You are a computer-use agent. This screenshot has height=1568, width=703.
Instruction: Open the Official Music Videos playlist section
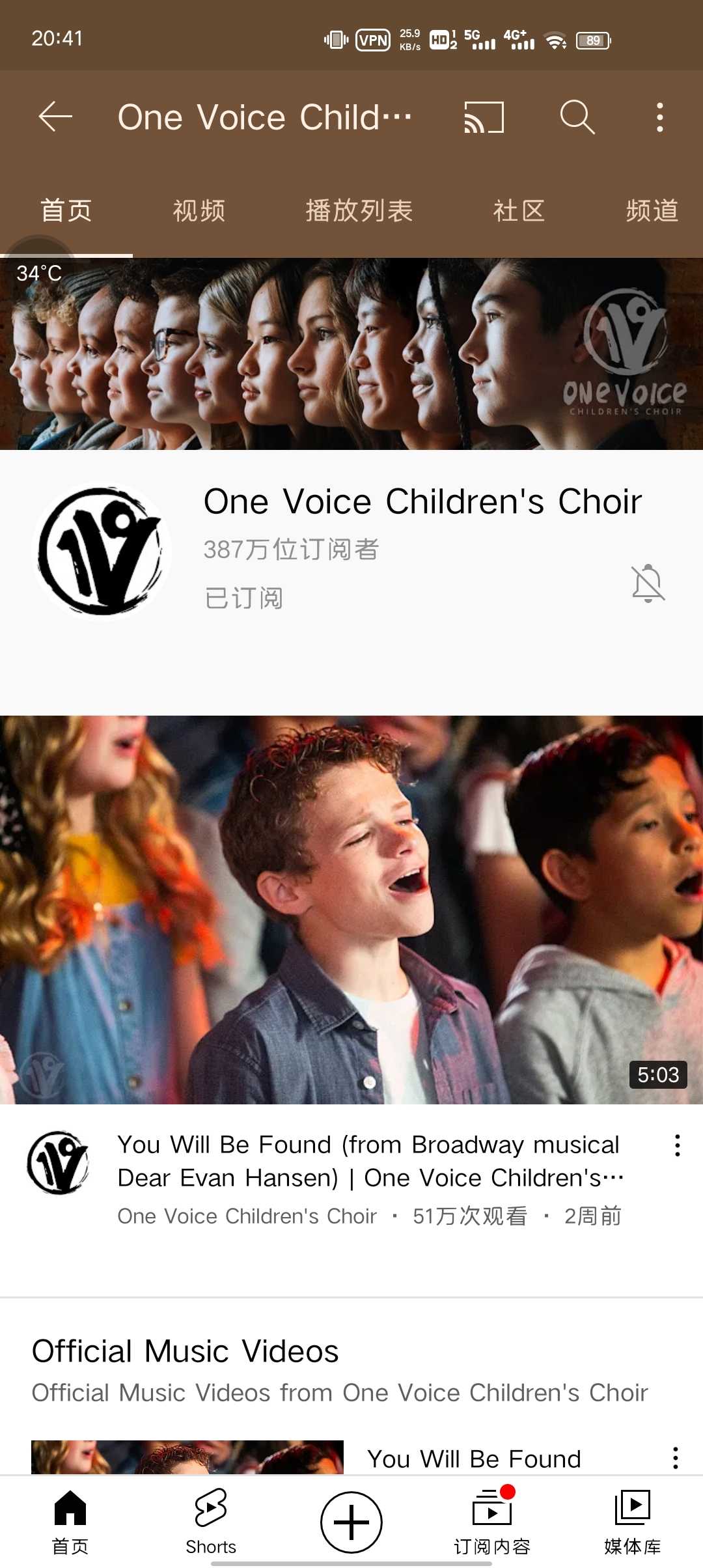(x=186, y=1351)
